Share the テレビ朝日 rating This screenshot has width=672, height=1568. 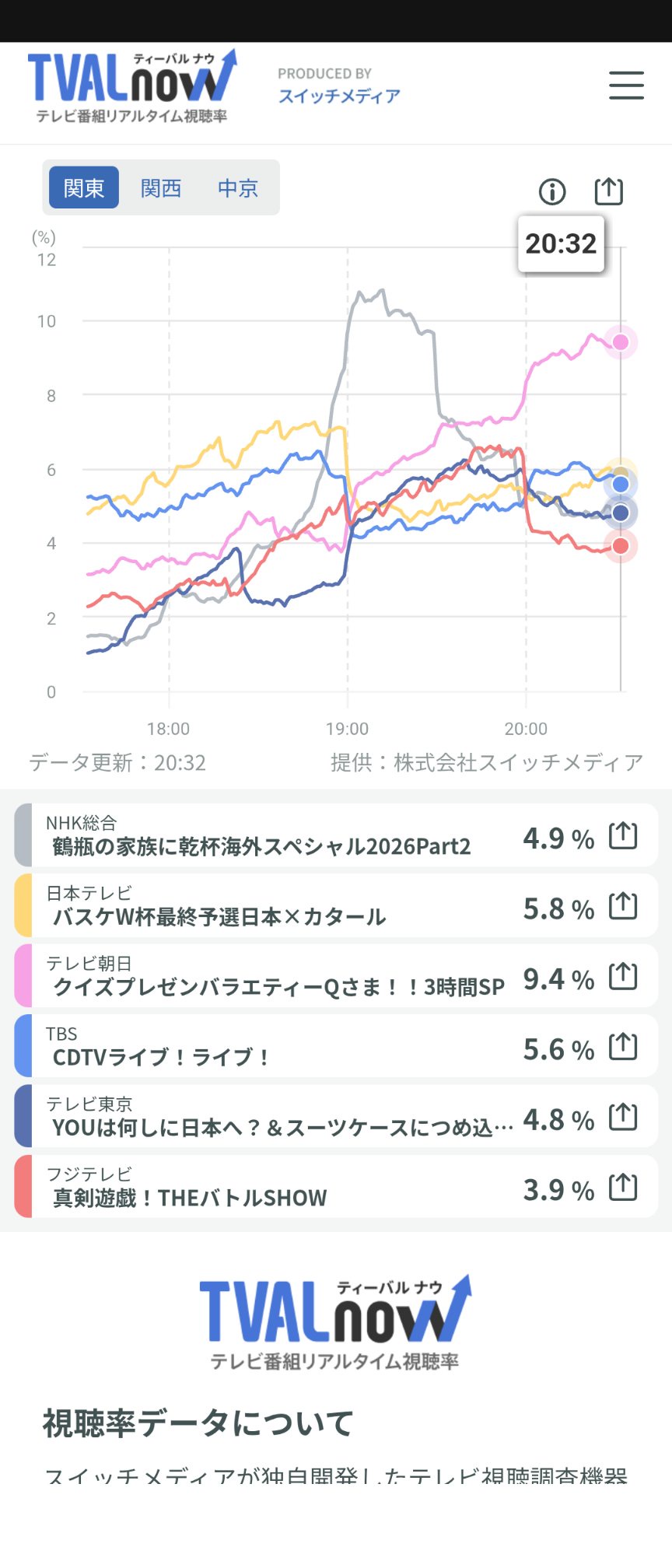623,976
